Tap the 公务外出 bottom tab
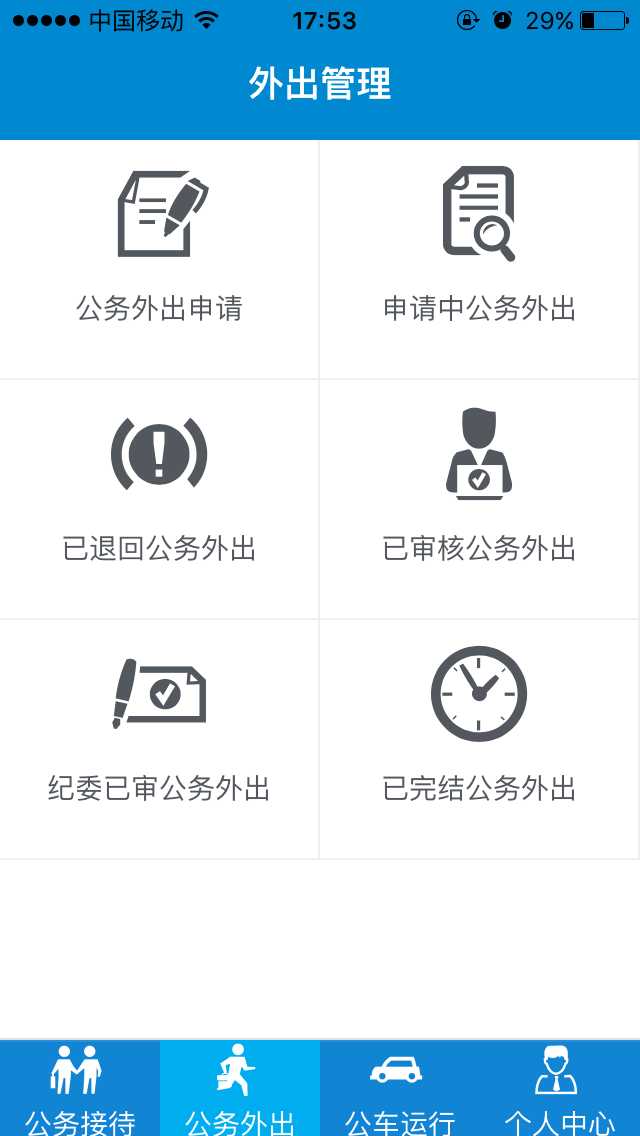640x1136 pixels. pos(240,1088)
